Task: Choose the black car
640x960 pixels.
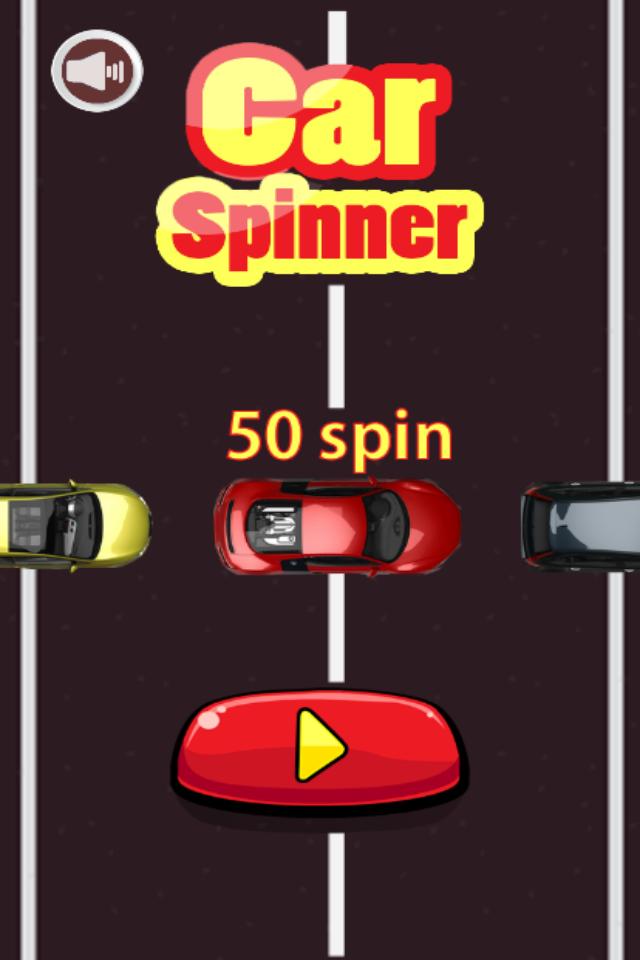Action: 580,524
